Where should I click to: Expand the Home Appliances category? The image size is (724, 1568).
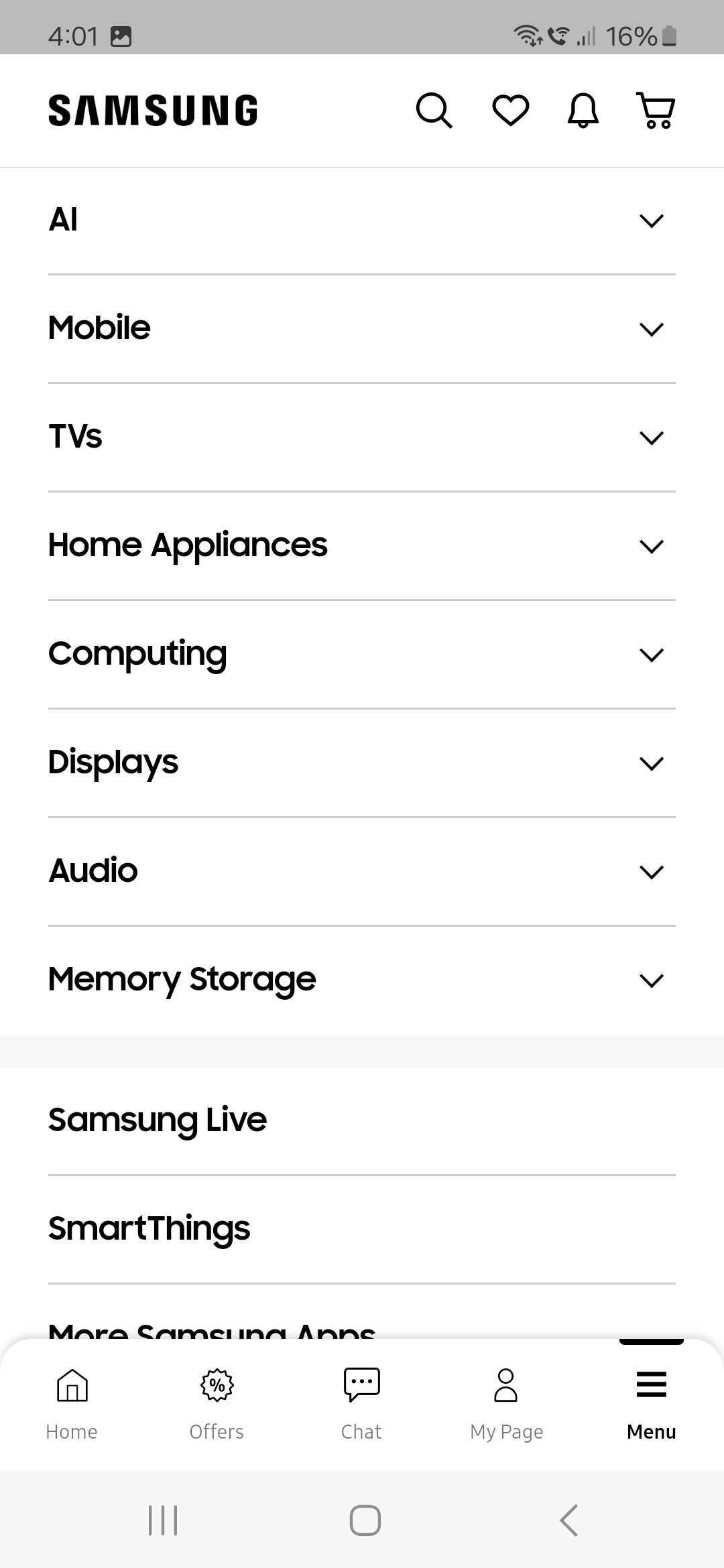point(362,546)
